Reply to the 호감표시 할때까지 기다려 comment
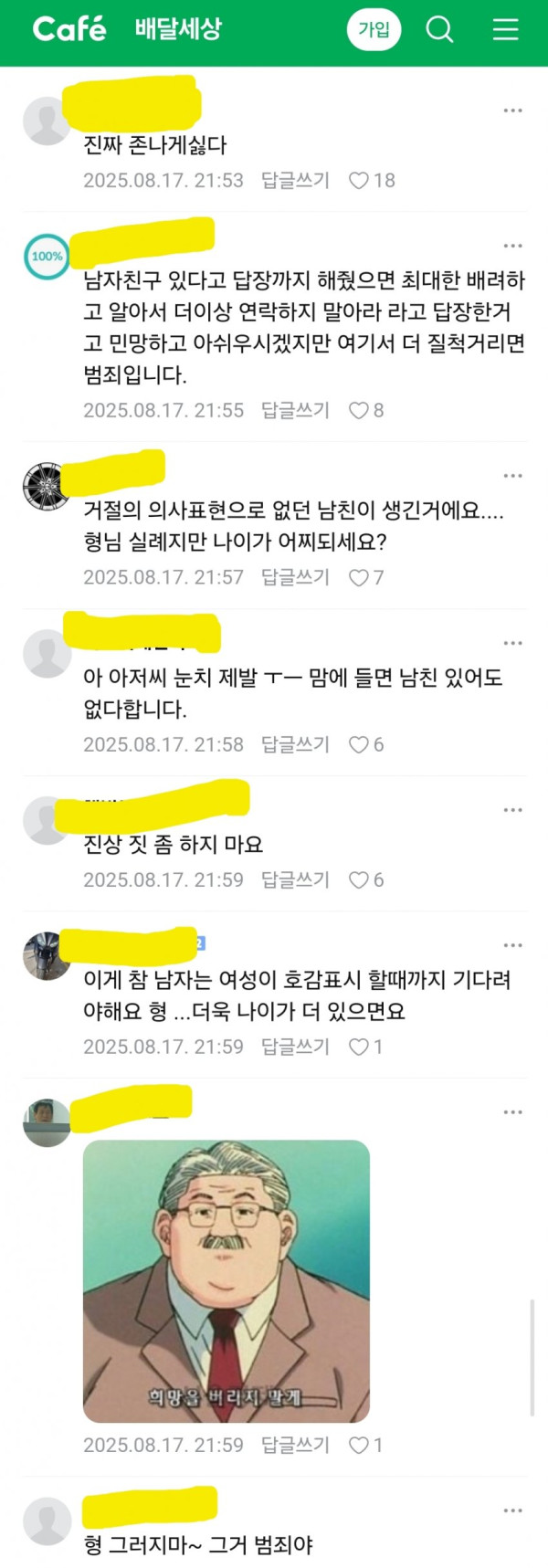Screen dimensions: 548x1568 pyautogui.click(x=295, y=1047)
